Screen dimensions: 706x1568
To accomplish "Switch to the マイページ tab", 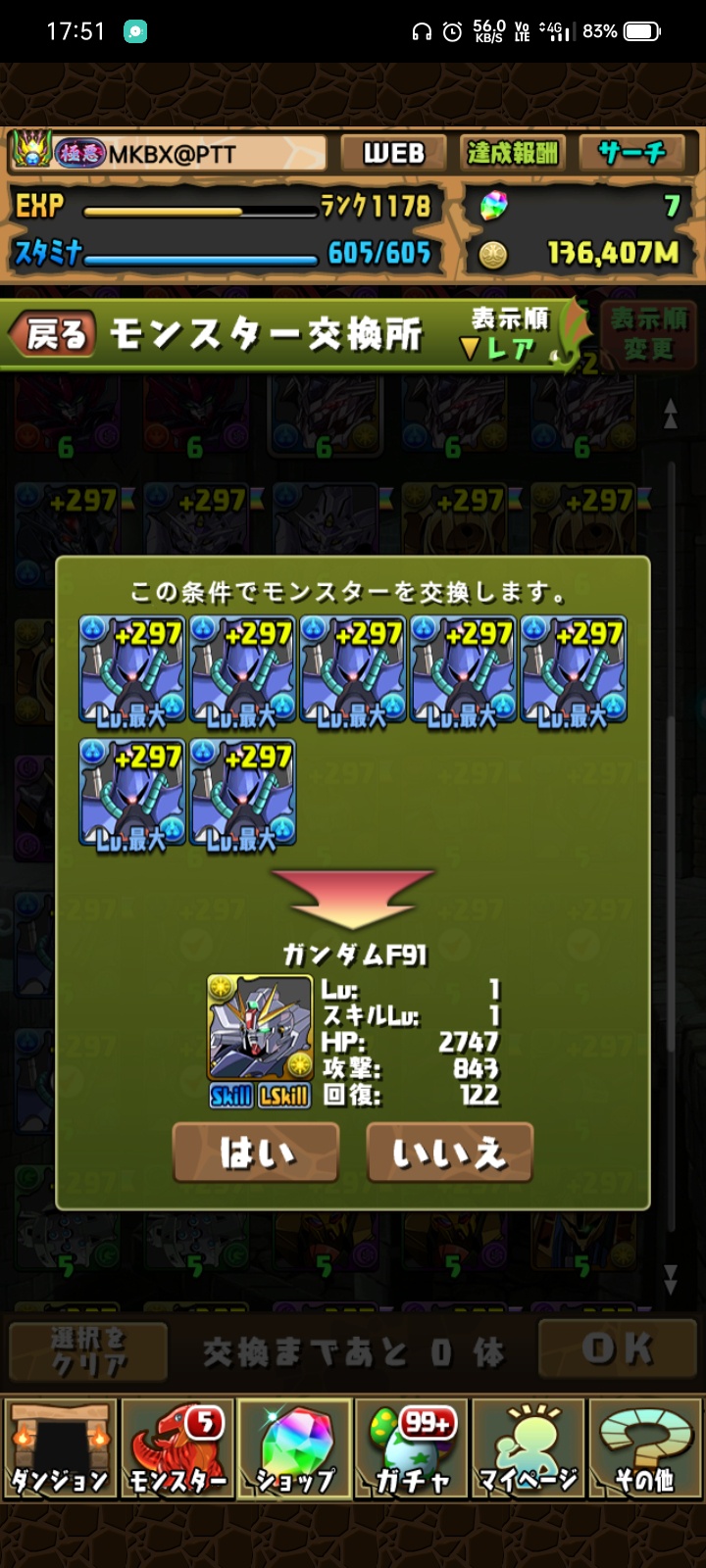I will (x=528, y=1448).
